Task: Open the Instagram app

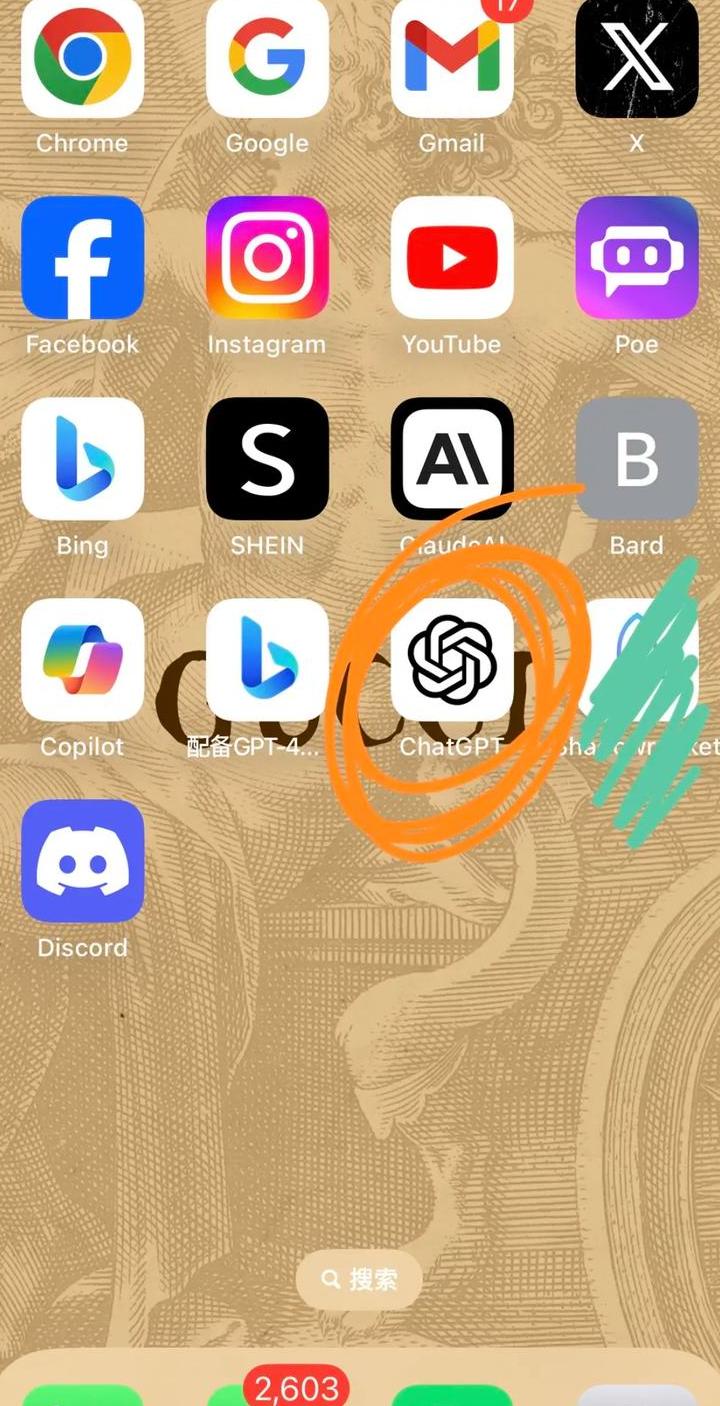Action: click(x=267, y=258)
